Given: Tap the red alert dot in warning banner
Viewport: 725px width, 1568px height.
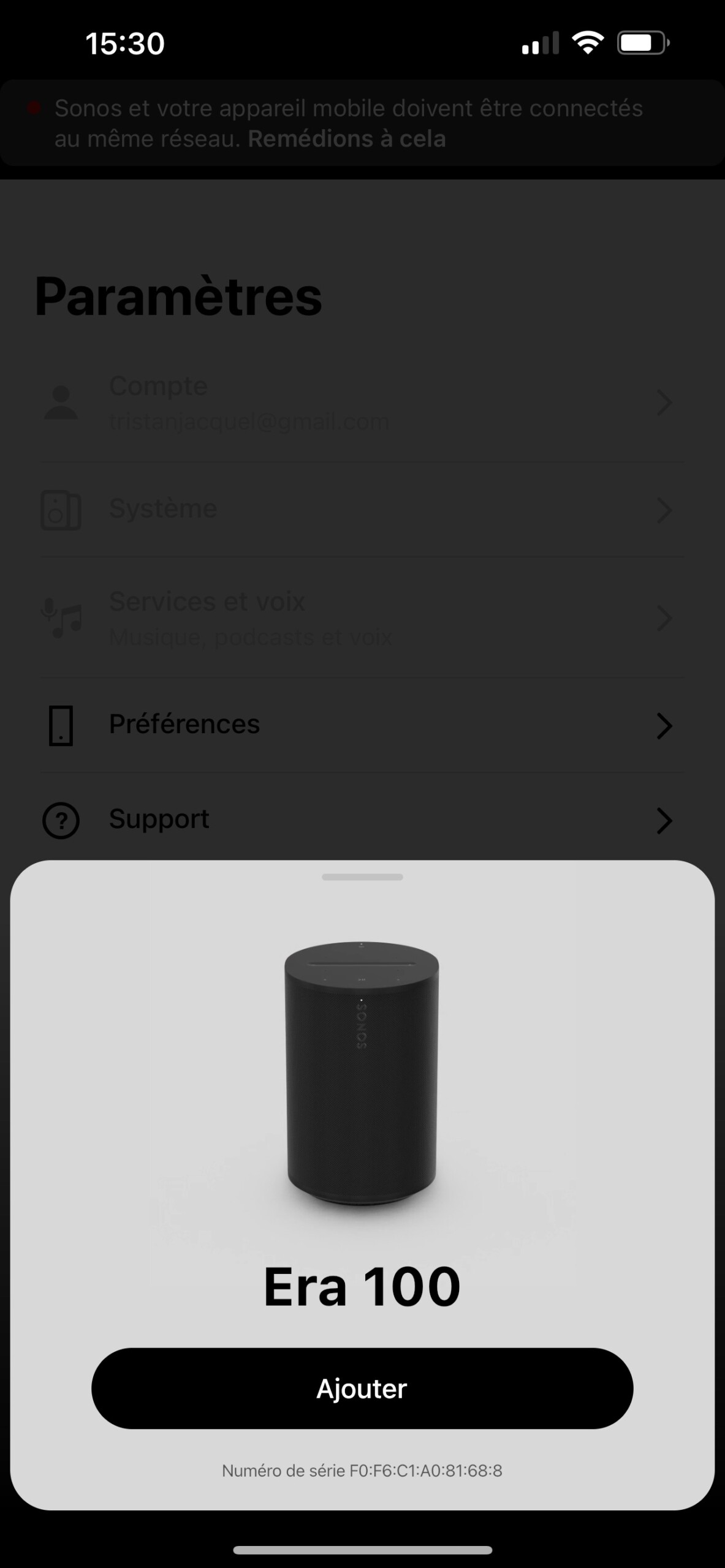Looking at the screenshot, I should point(34,108).
